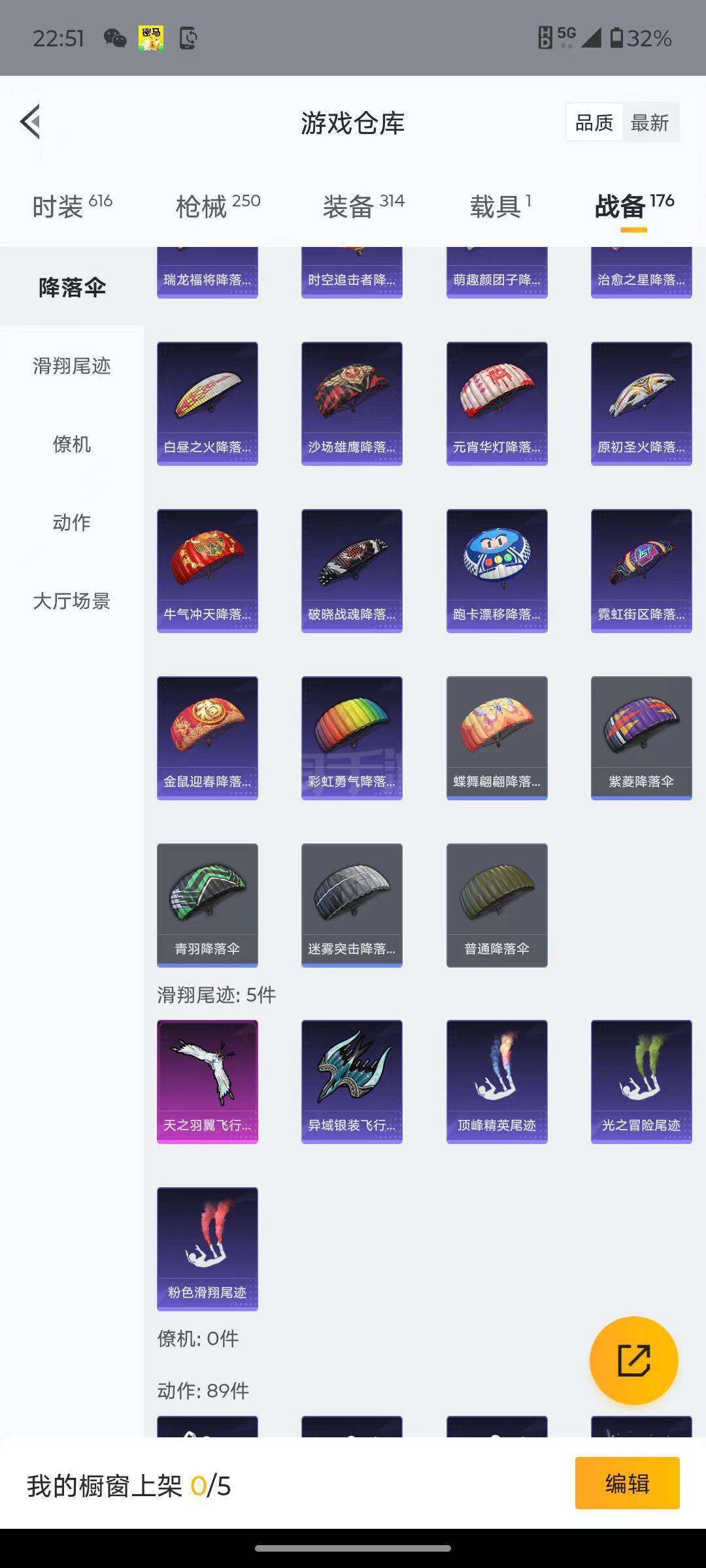Screen dimensions: 706x1568
Task: Switch to the 装备 tab
Action: (363, 206)
